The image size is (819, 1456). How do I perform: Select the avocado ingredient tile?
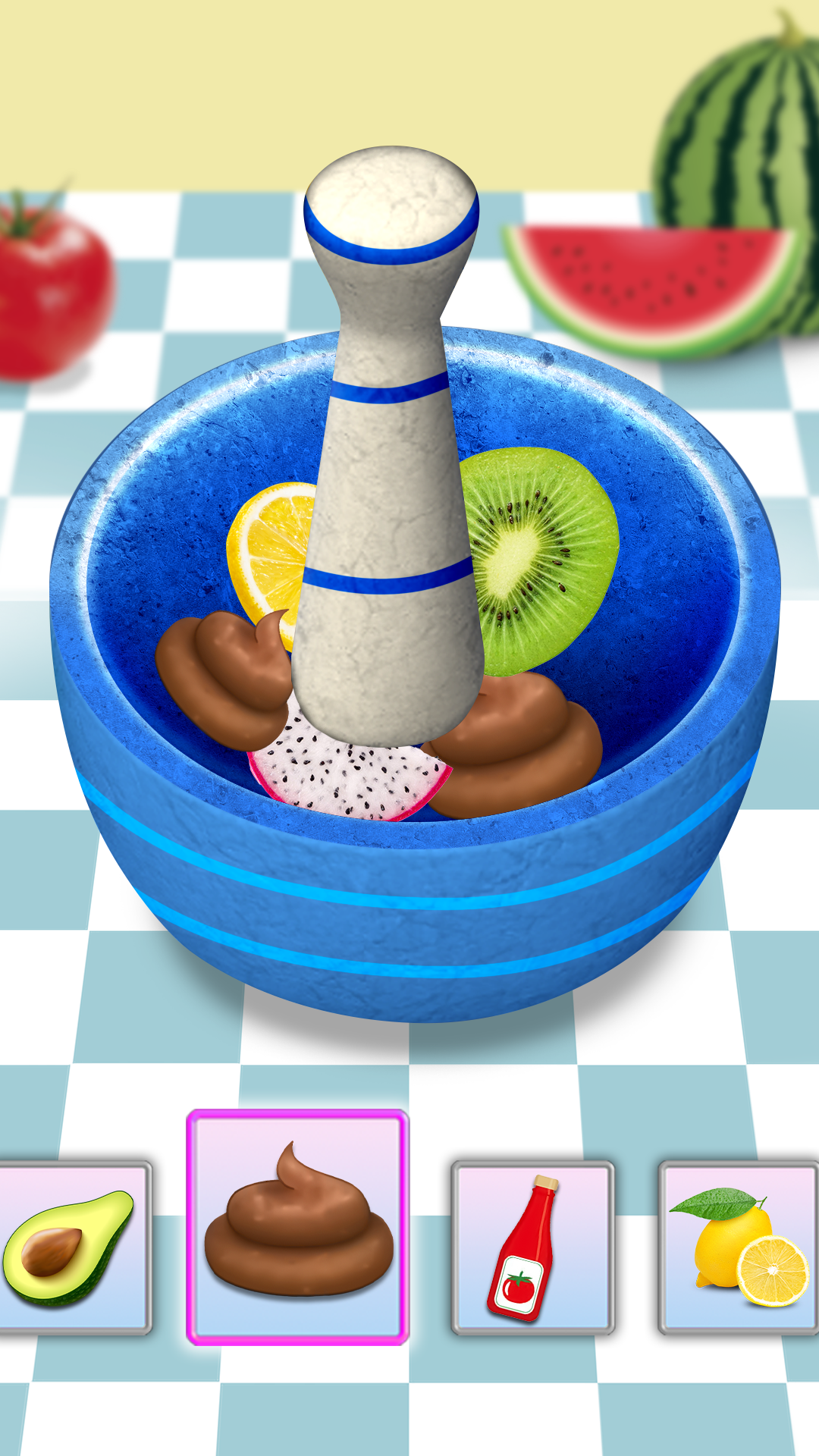pyautogui.click(x=74, y=1248)
